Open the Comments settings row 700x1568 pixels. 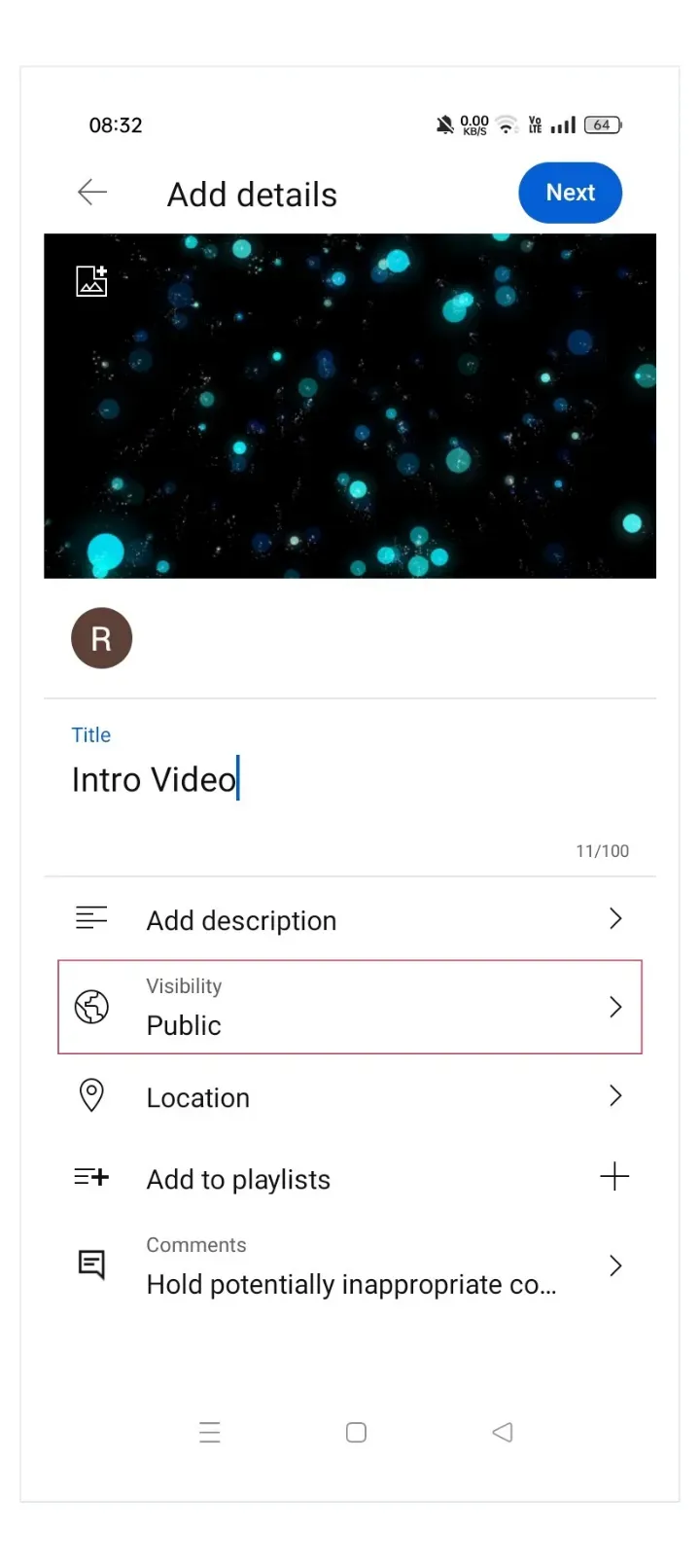pos(350,1266)
